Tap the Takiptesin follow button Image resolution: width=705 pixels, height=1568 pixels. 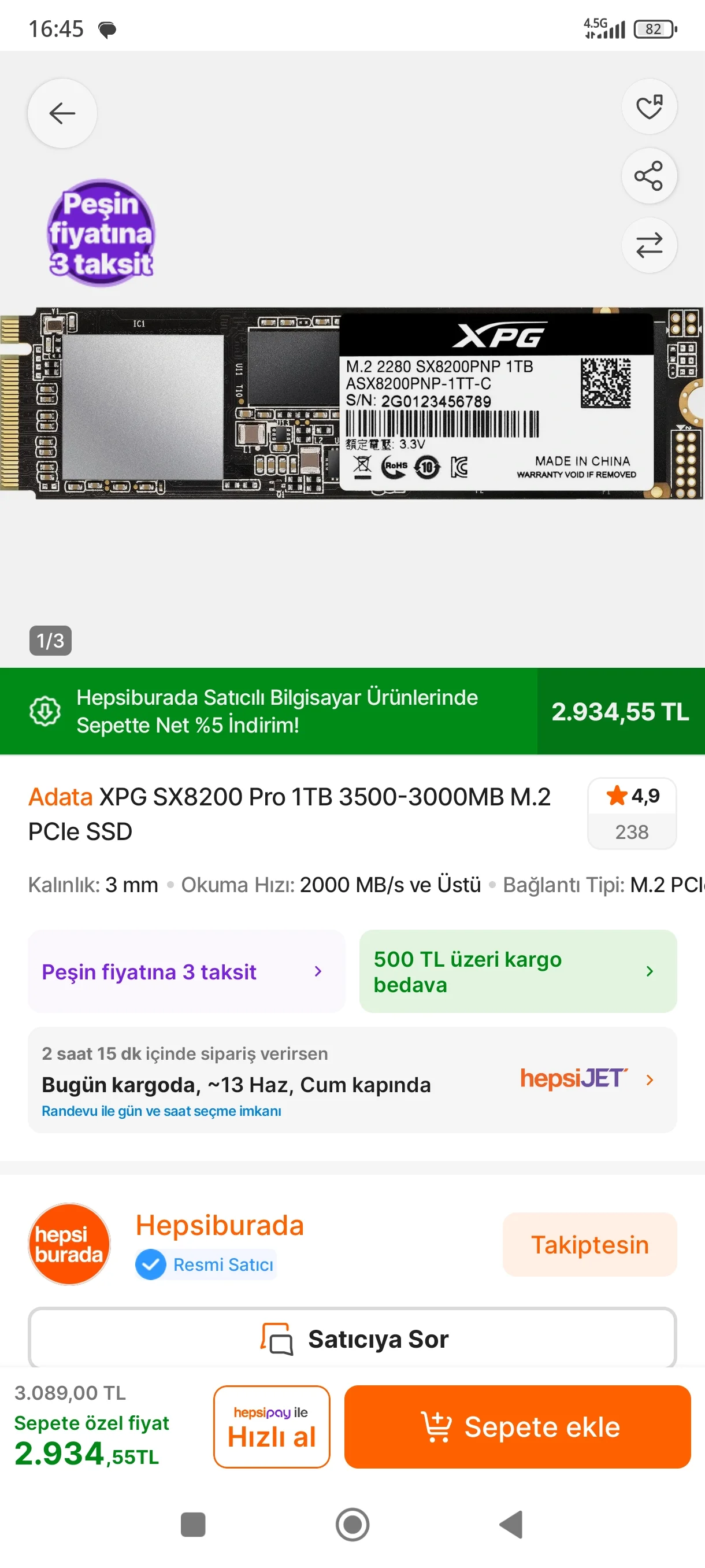589,1245
